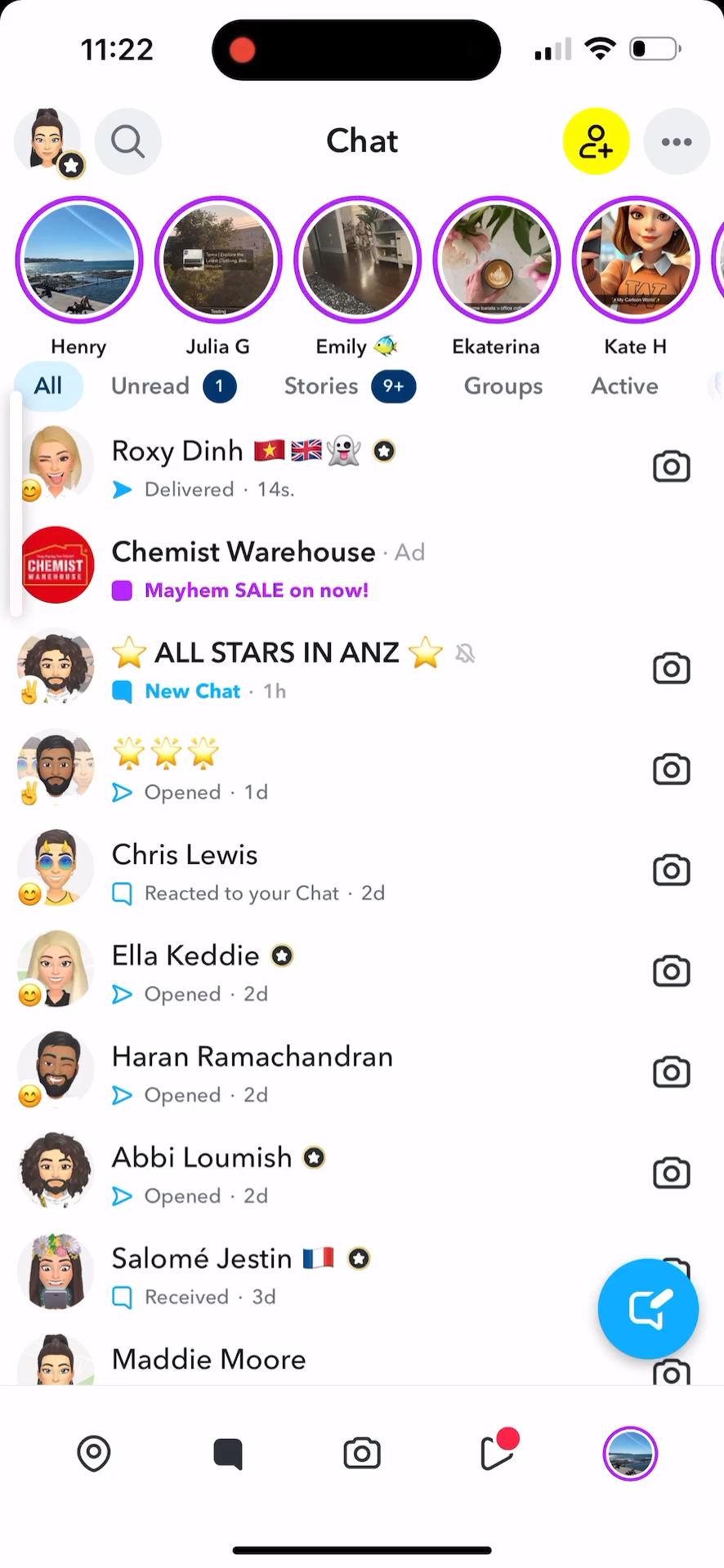Switch to the Unread filter

(172, 386)
